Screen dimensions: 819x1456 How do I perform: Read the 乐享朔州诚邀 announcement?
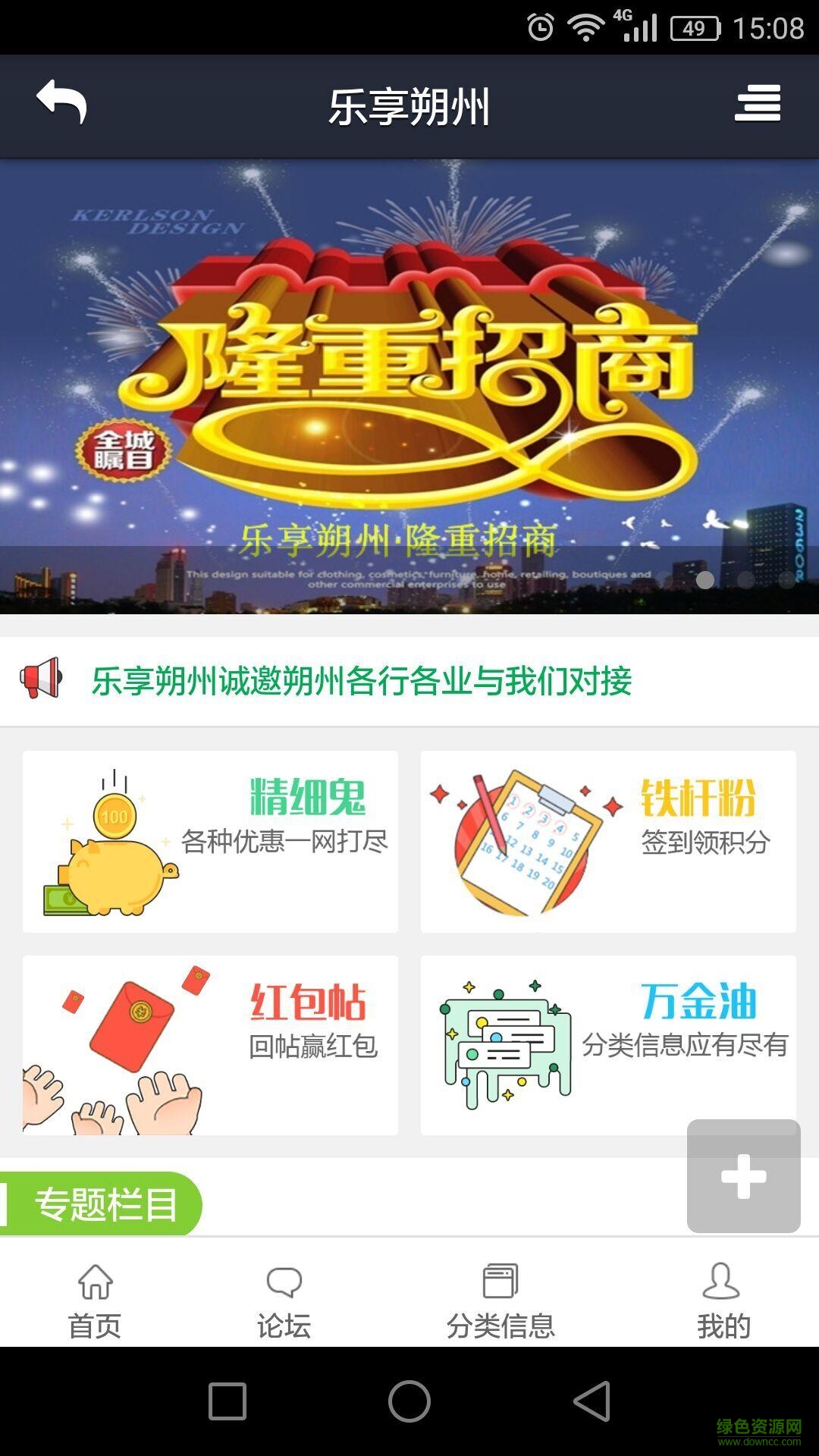(x=362, y=681)
